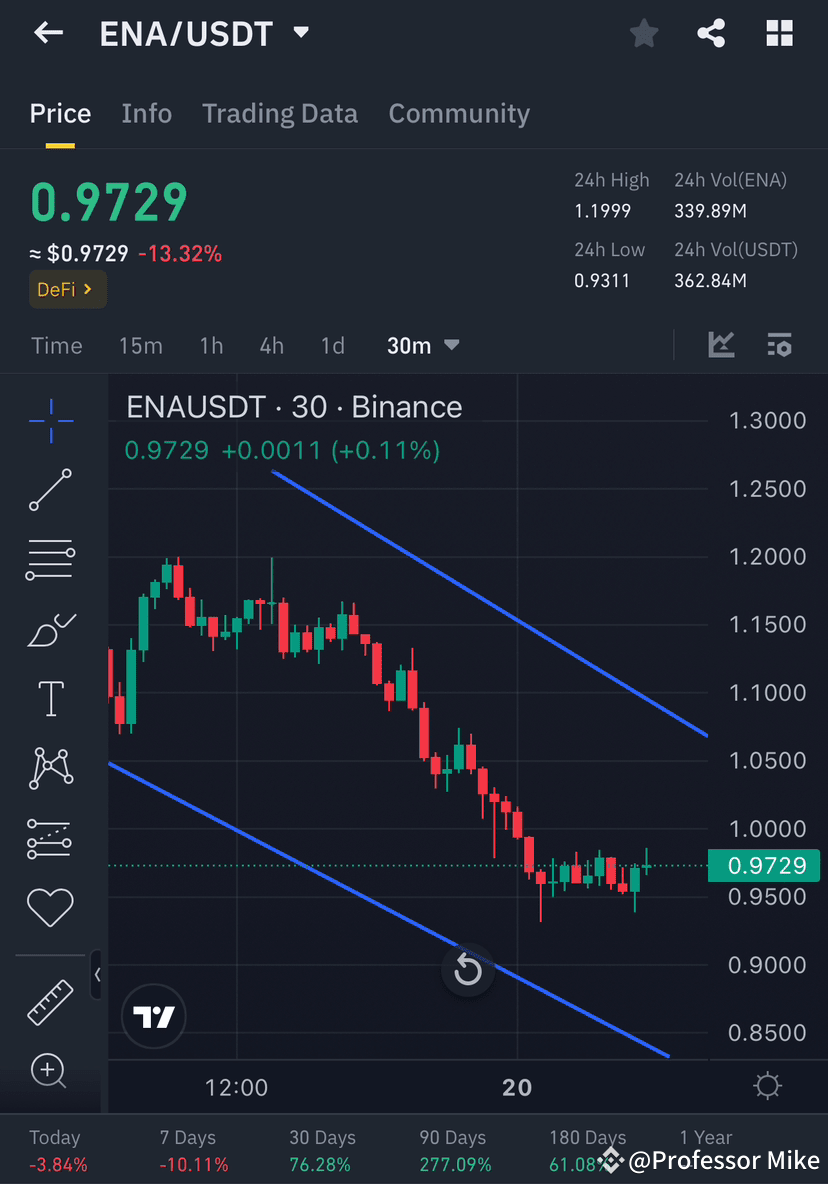Switch to the Info tab
Image resolution: width=828 pixels, height=1184 pixels.
[146, 113]
